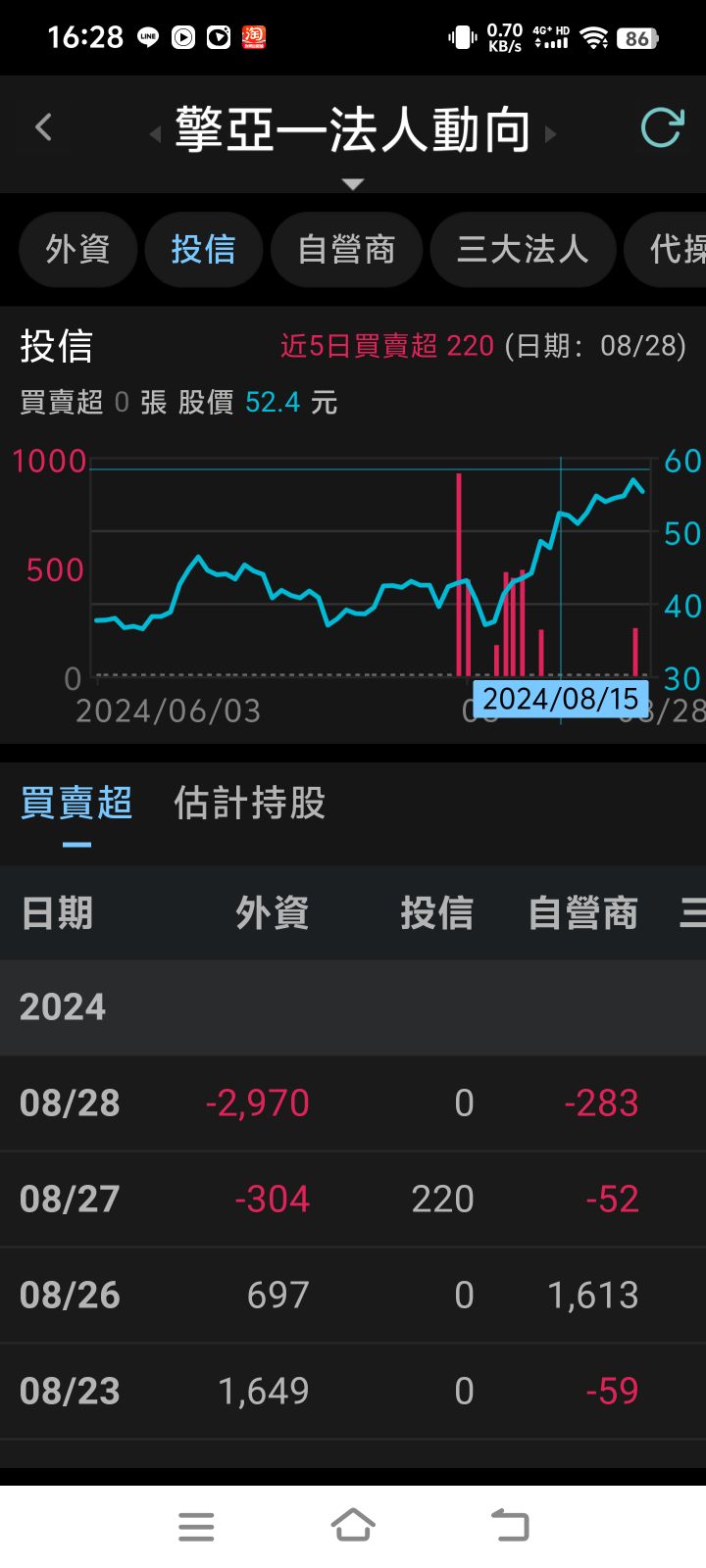
Task: Expand the stock selector dropdown below the title
Action: pos(352,183)
